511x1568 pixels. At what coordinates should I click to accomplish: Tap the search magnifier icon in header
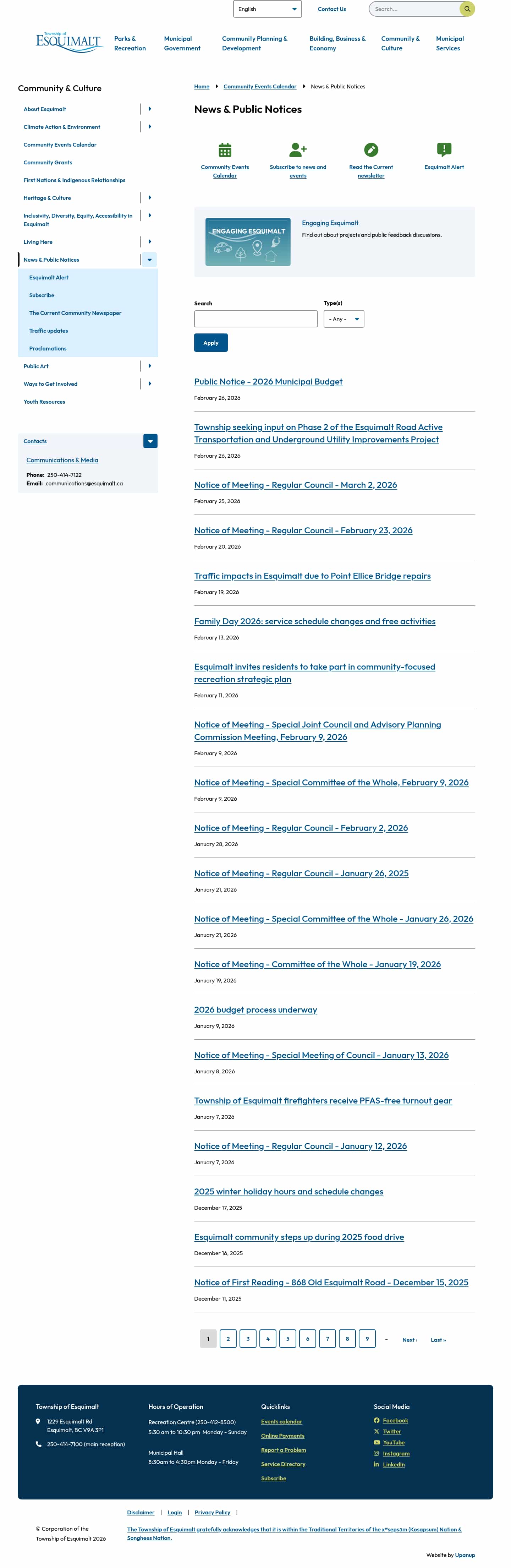point(467,9)
